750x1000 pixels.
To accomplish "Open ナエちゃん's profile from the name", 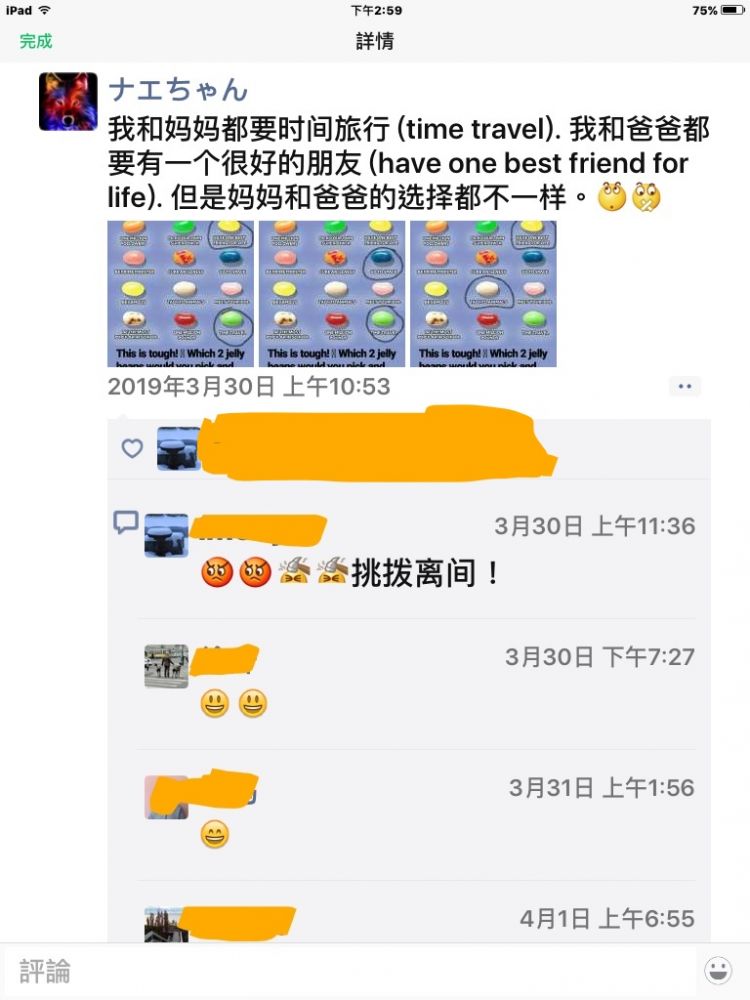I will coord(178,89).
